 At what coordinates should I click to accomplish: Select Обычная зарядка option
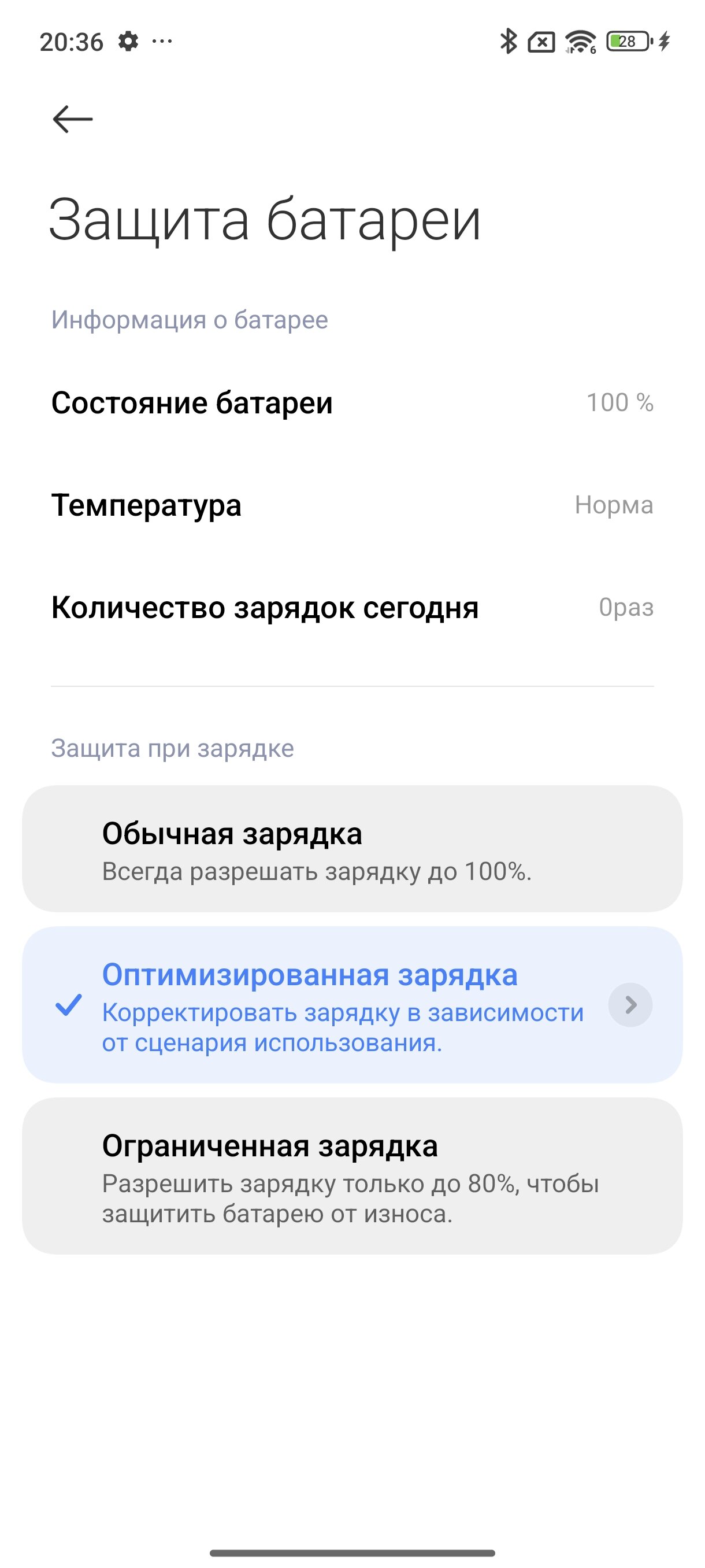352,849
